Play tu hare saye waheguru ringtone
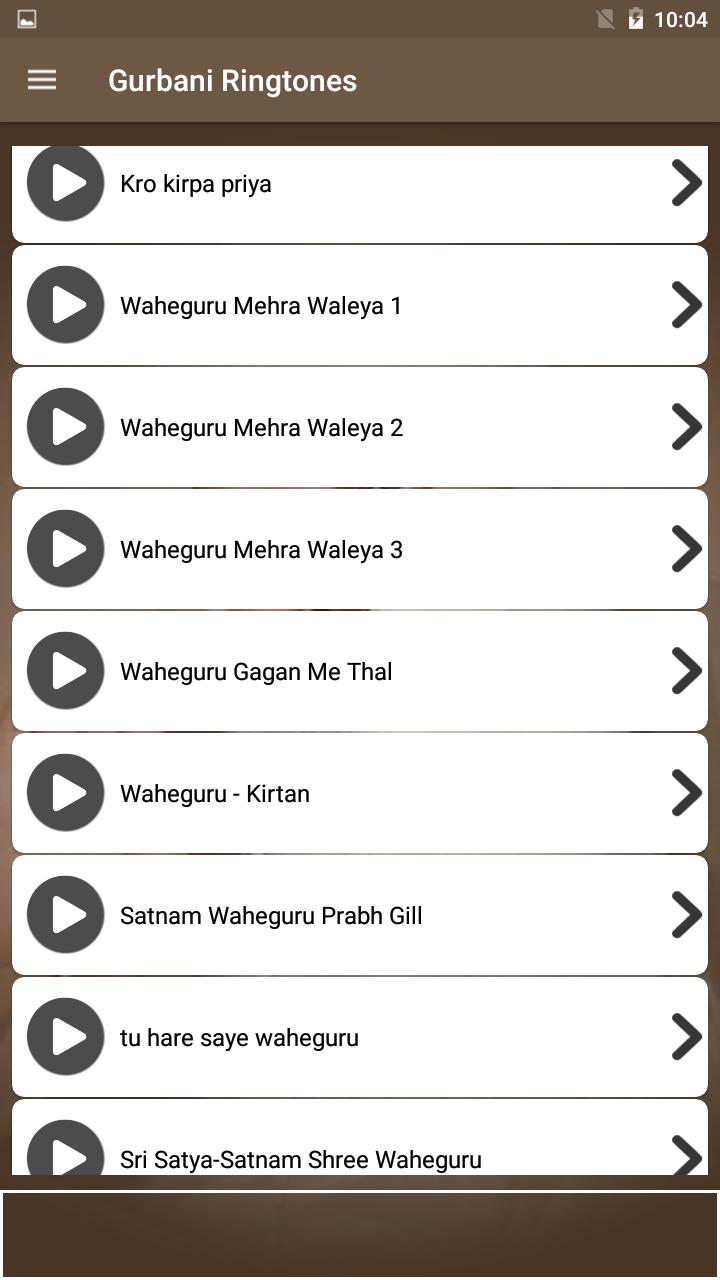 [x=66, y=1037]
